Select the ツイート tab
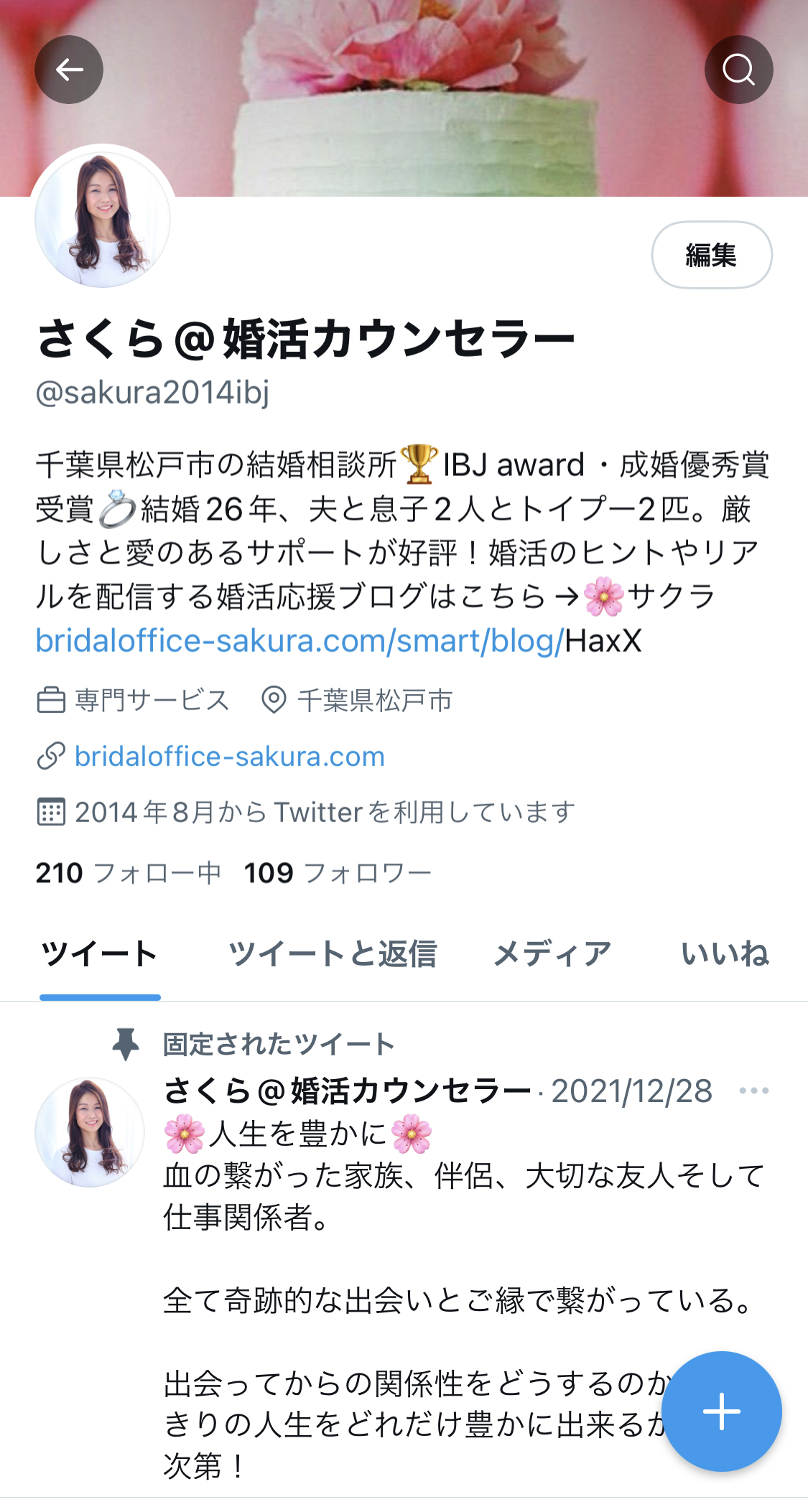The width and height of the screenshot is (808, 1512). (100, 955)
